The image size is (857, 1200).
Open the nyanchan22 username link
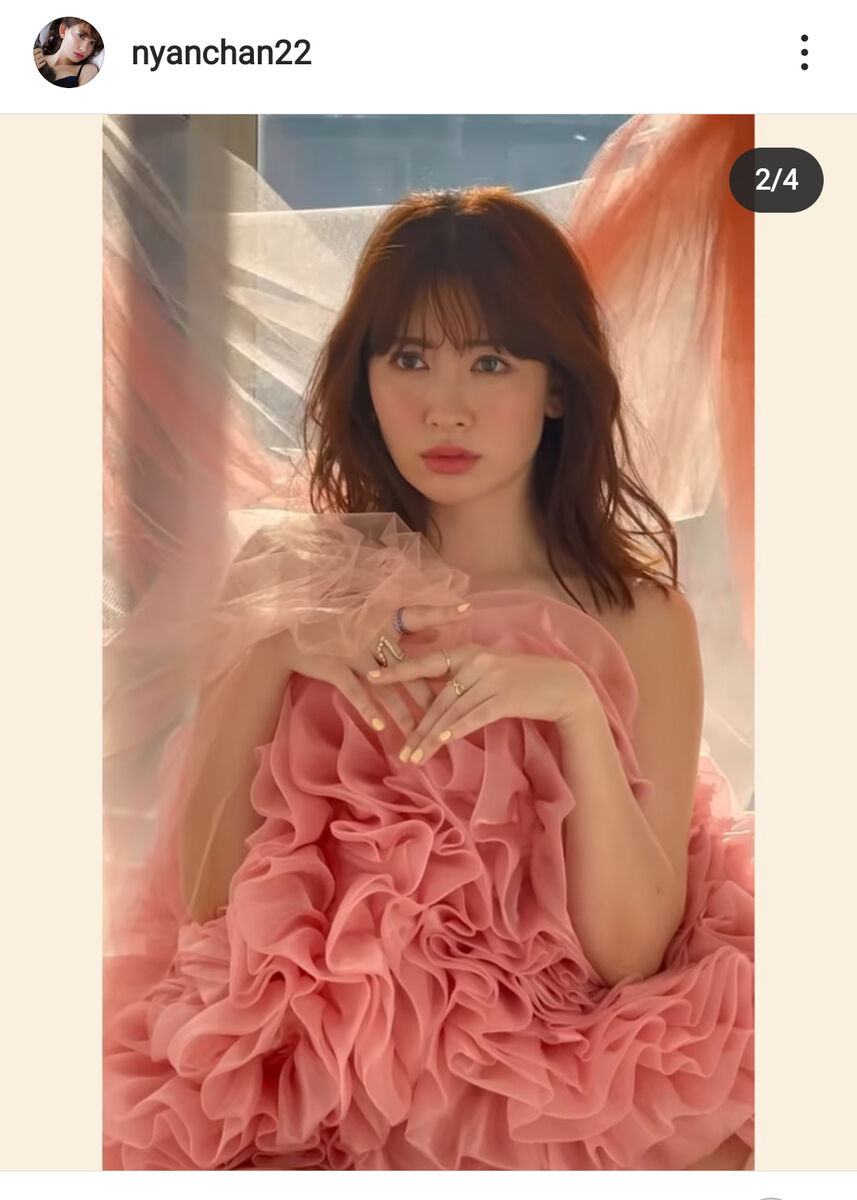point(221,53)
